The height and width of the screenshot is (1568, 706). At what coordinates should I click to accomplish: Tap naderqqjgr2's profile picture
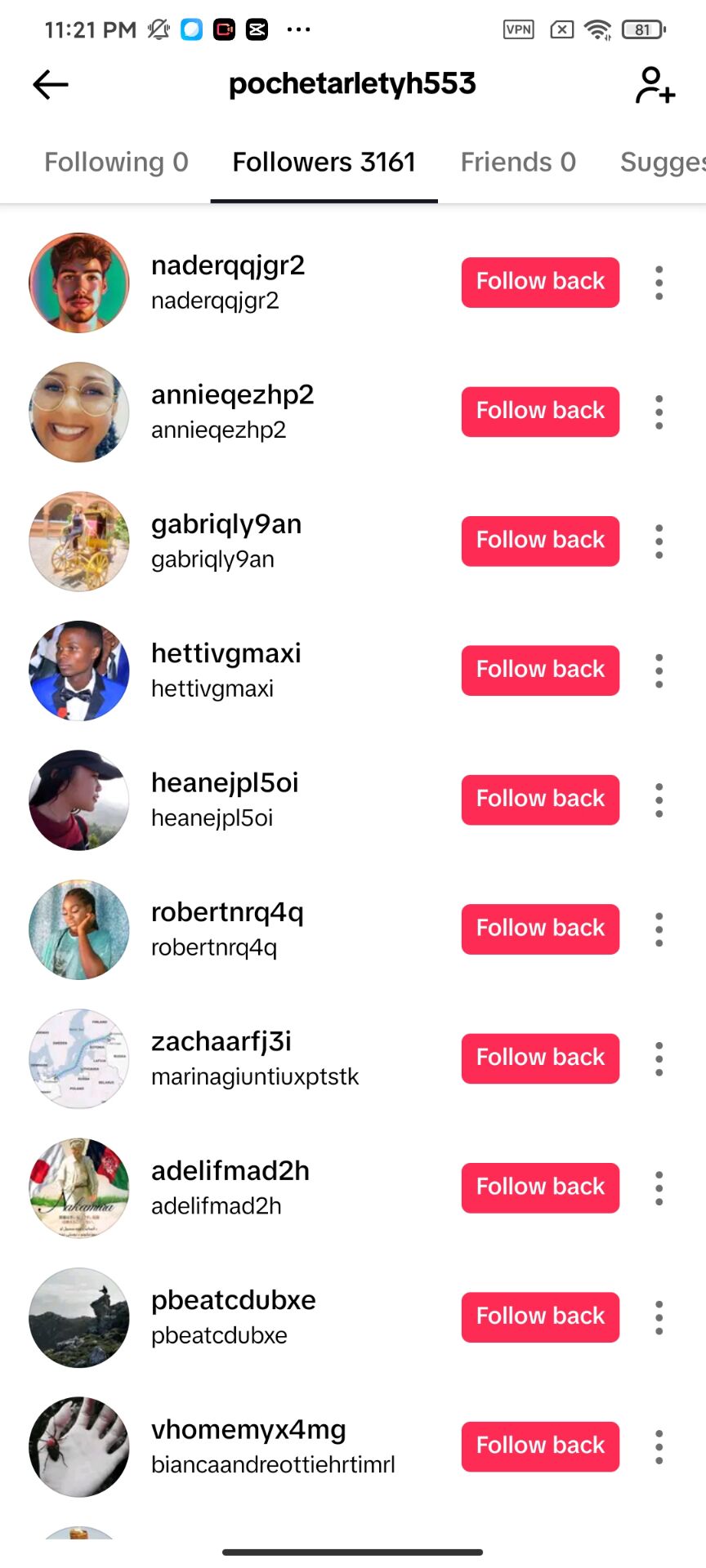coord(79,283)
